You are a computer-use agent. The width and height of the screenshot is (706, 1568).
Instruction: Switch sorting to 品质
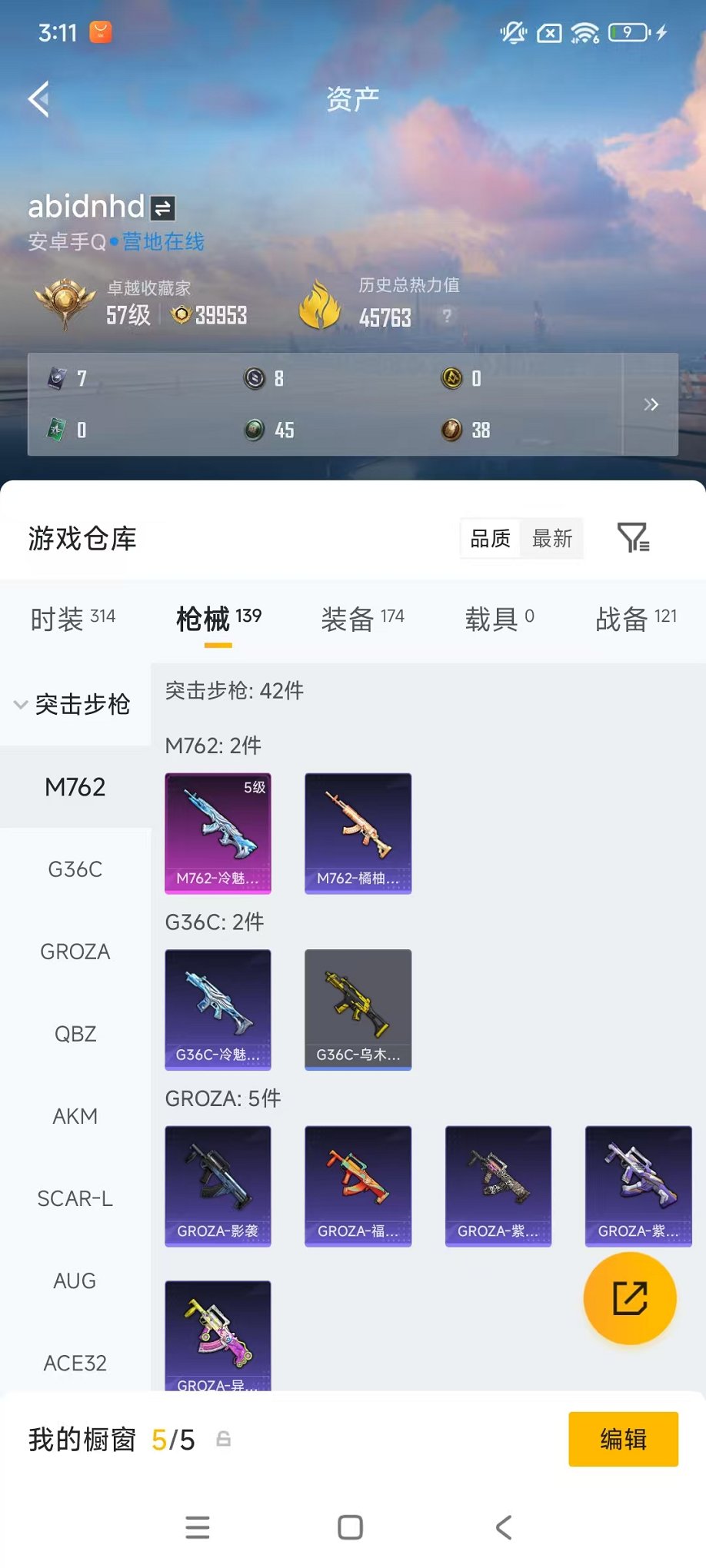click(489, 539)
